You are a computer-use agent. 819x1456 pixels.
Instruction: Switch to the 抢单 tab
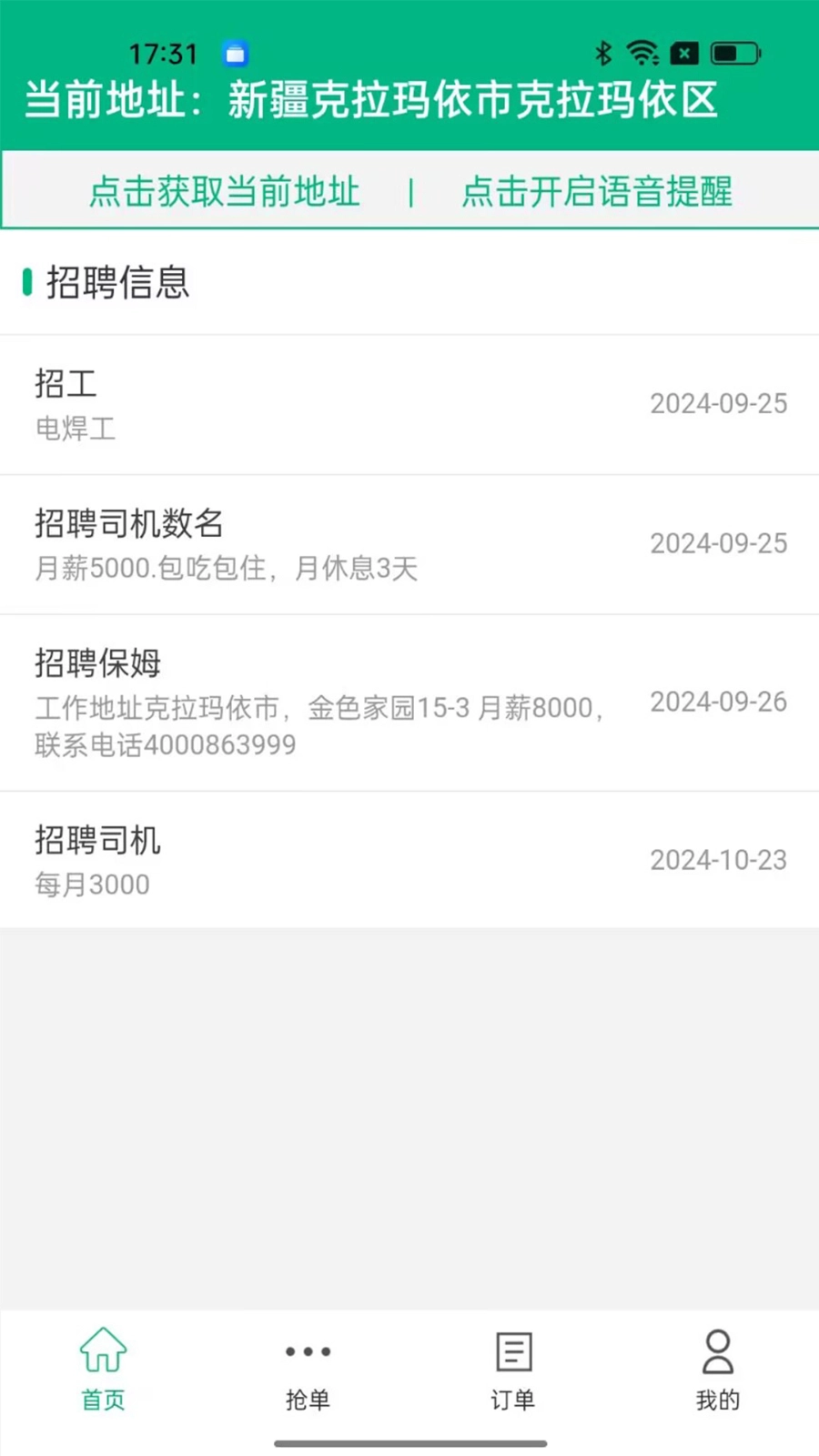click(307, 1401)
